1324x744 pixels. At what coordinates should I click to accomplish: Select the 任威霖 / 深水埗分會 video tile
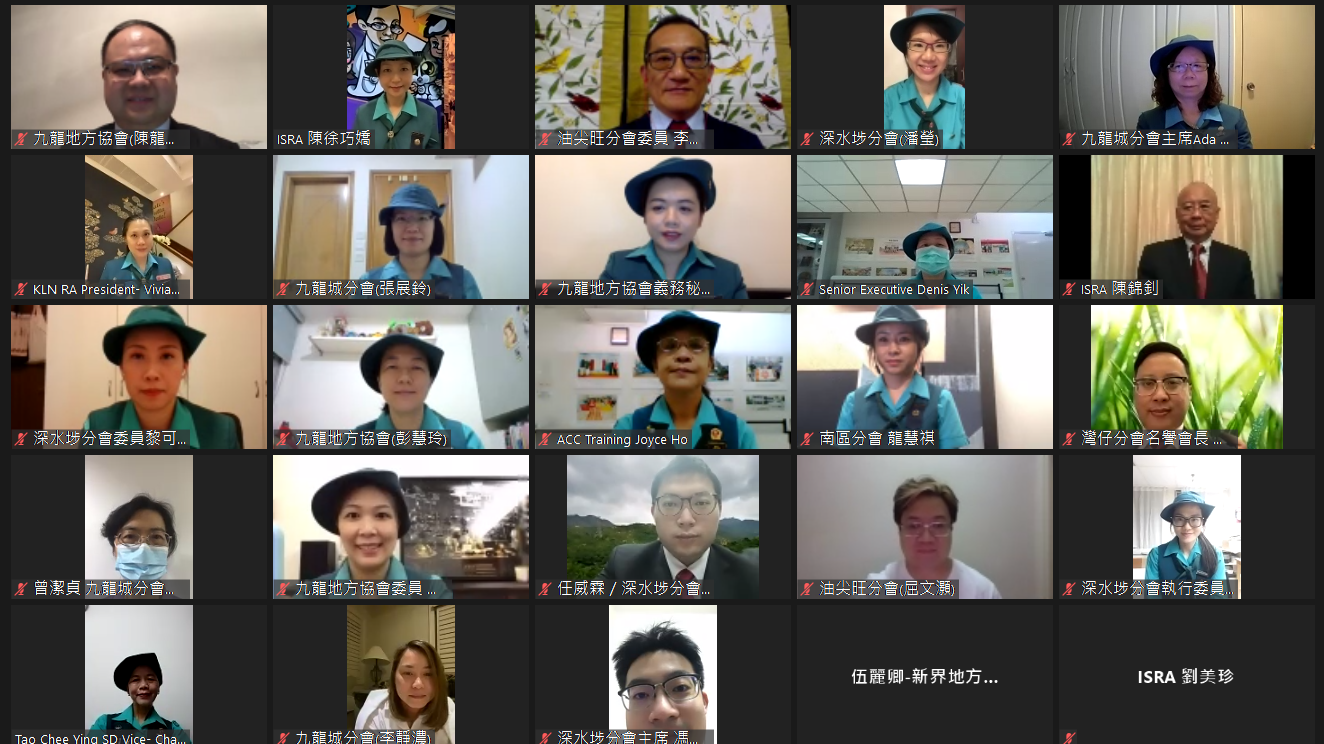click(x=662, y=527)
